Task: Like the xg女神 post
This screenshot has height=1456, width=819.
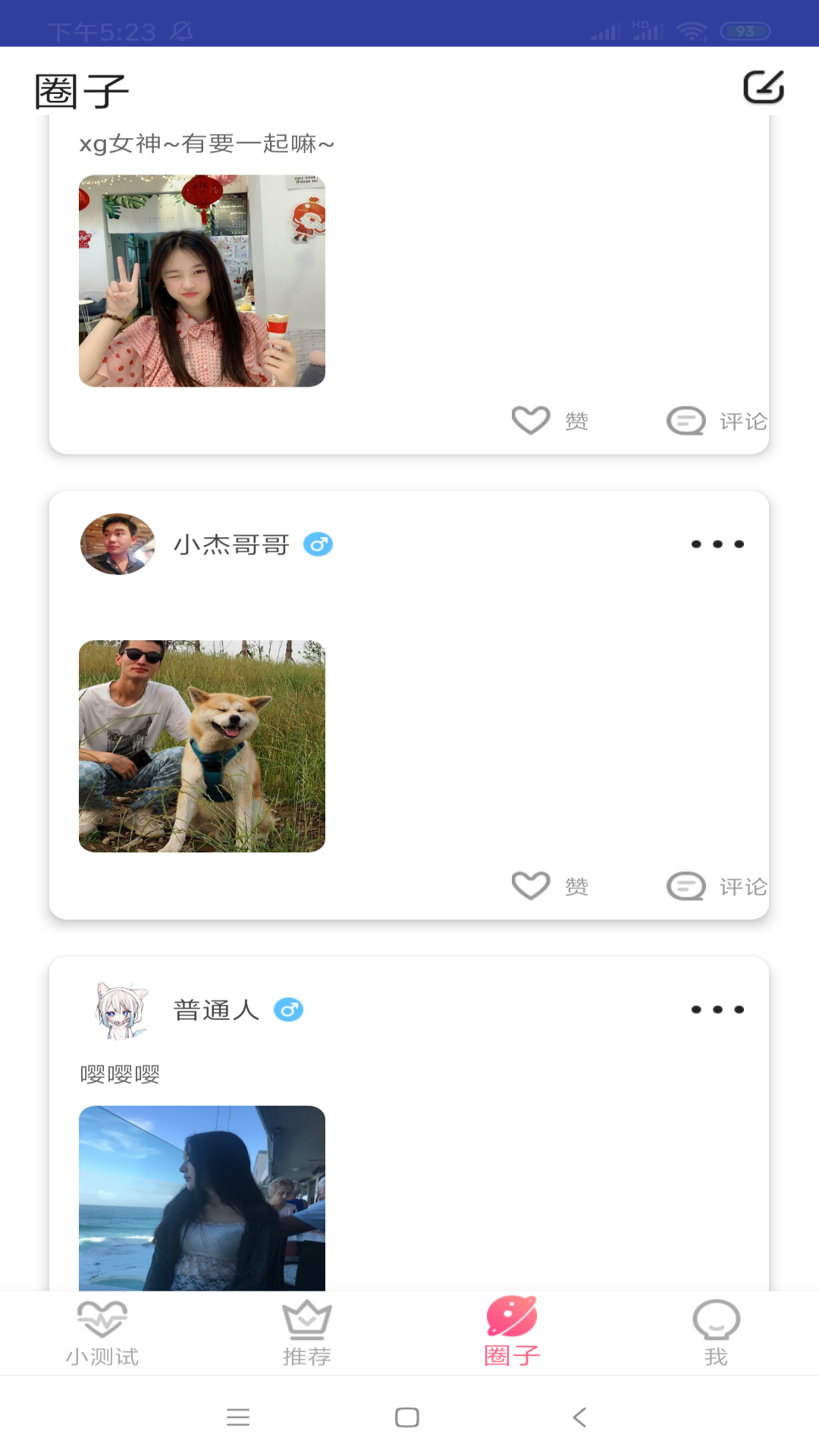Action: pos(532,420)
